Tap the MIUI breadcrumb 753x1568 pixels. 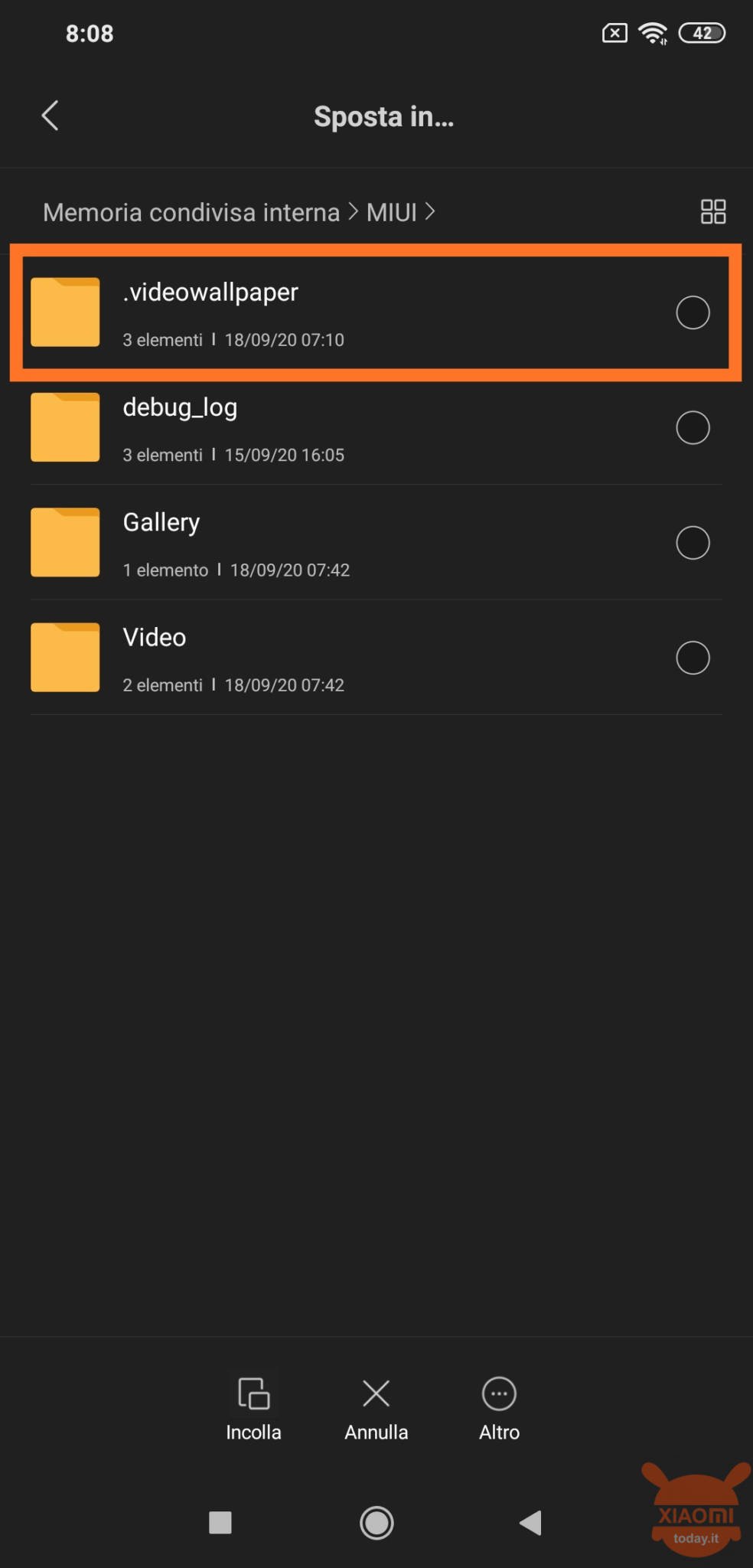[392, 212]
